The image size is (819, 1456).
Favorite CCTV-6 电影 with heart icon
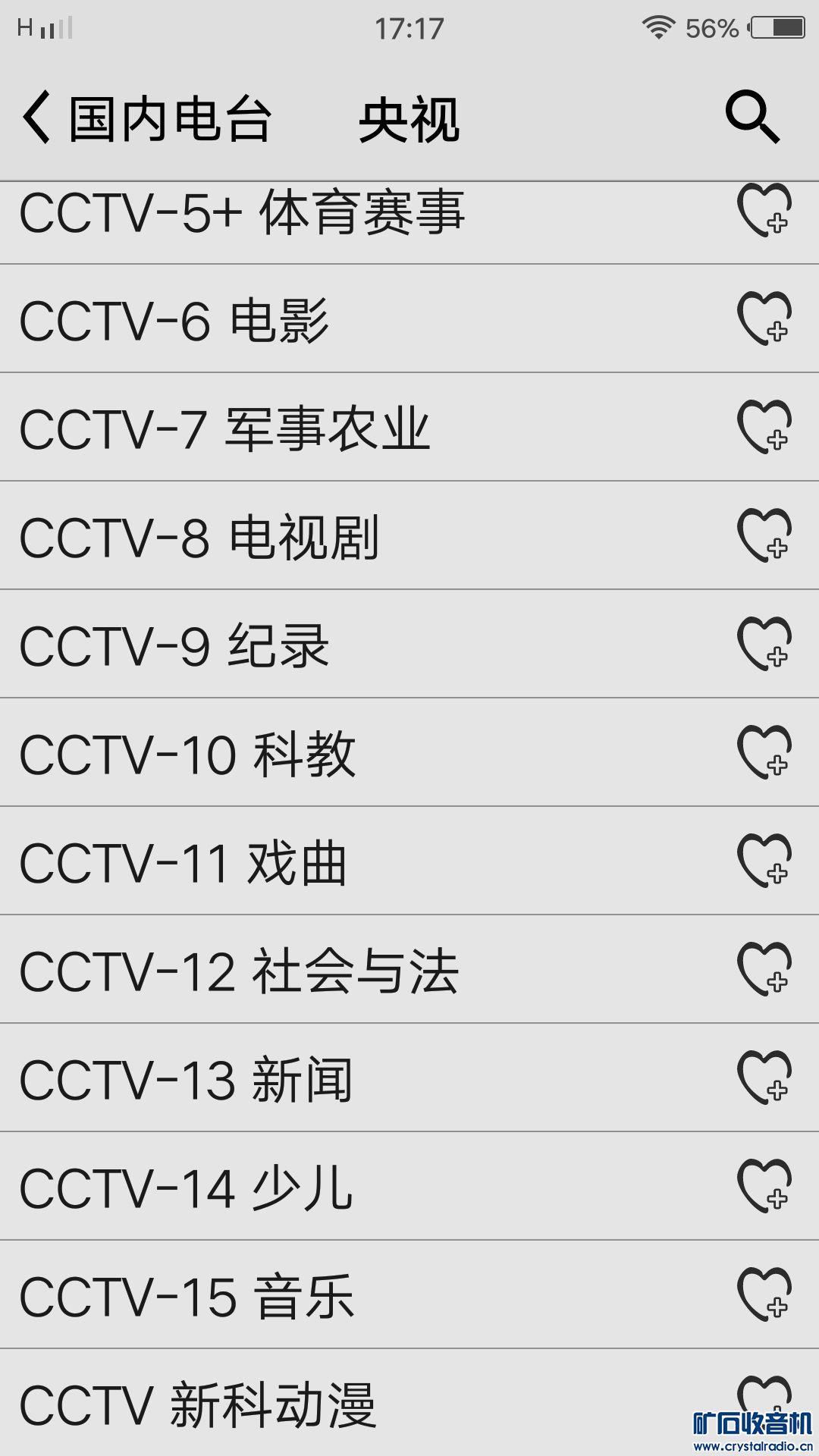764,318
